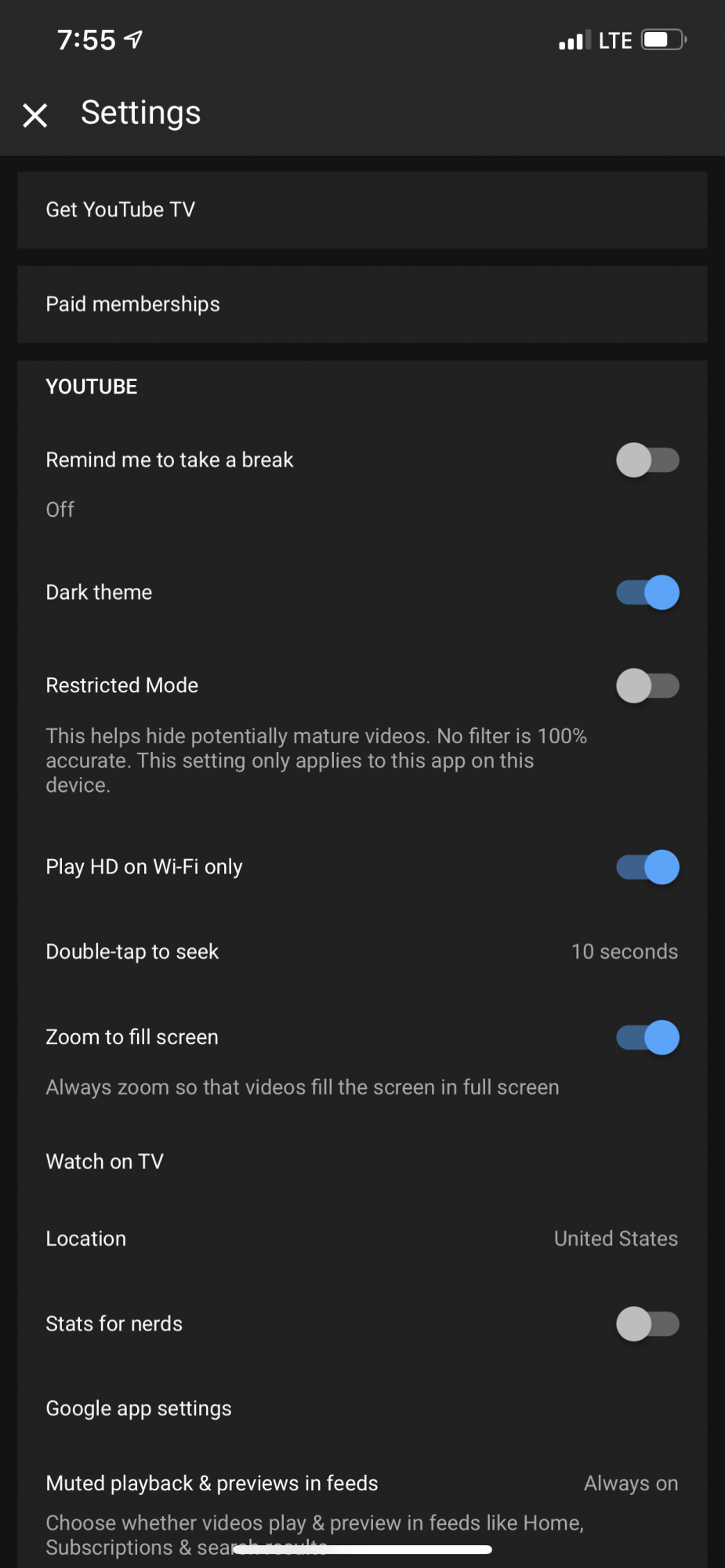Turn off Dark theme

pyautogui.click(x=647, y=593)
